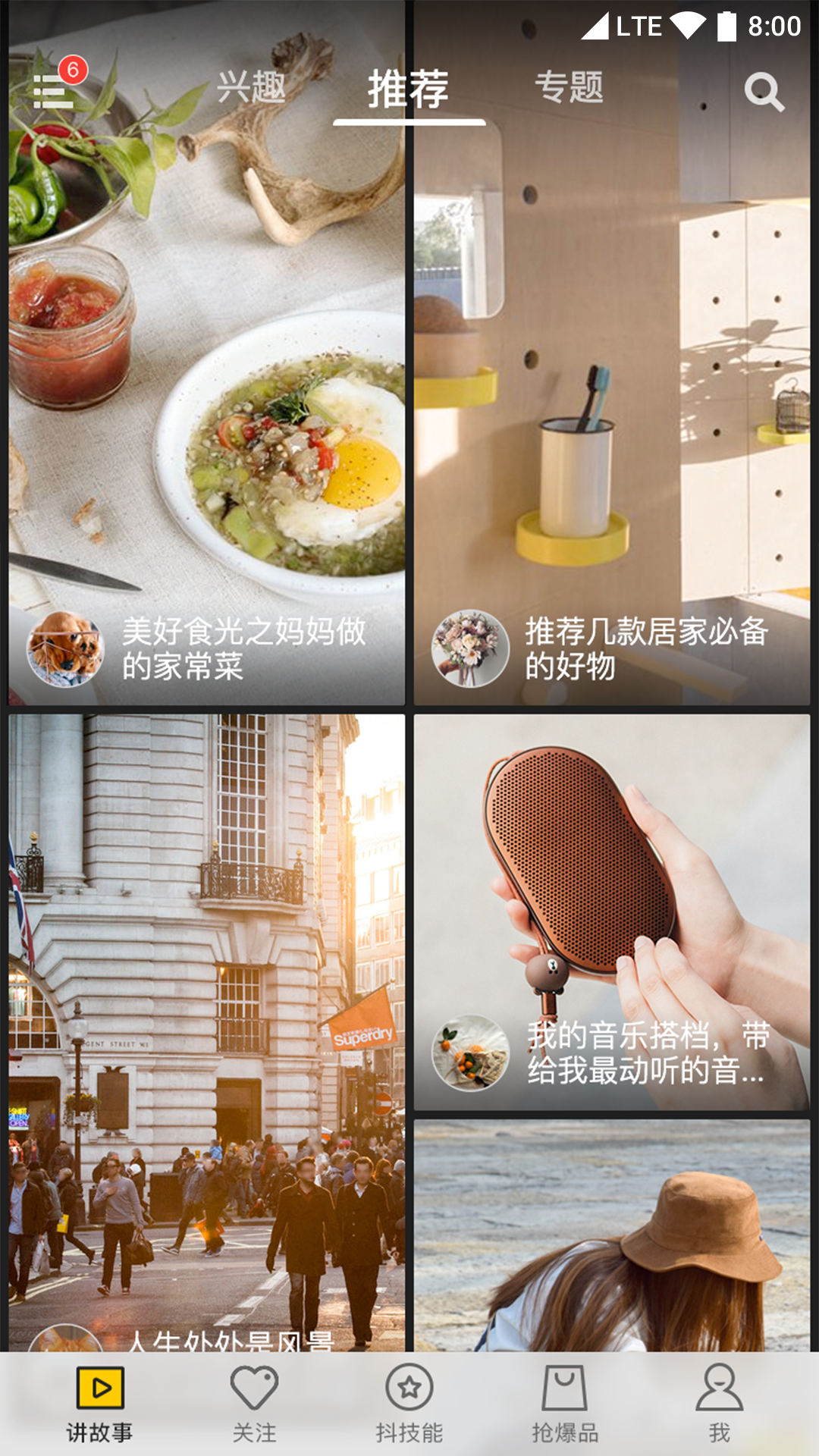This screenshot has height=1456, width=819.
Task: Switch to the 兴趣 tab
Action: pos(252,87)
